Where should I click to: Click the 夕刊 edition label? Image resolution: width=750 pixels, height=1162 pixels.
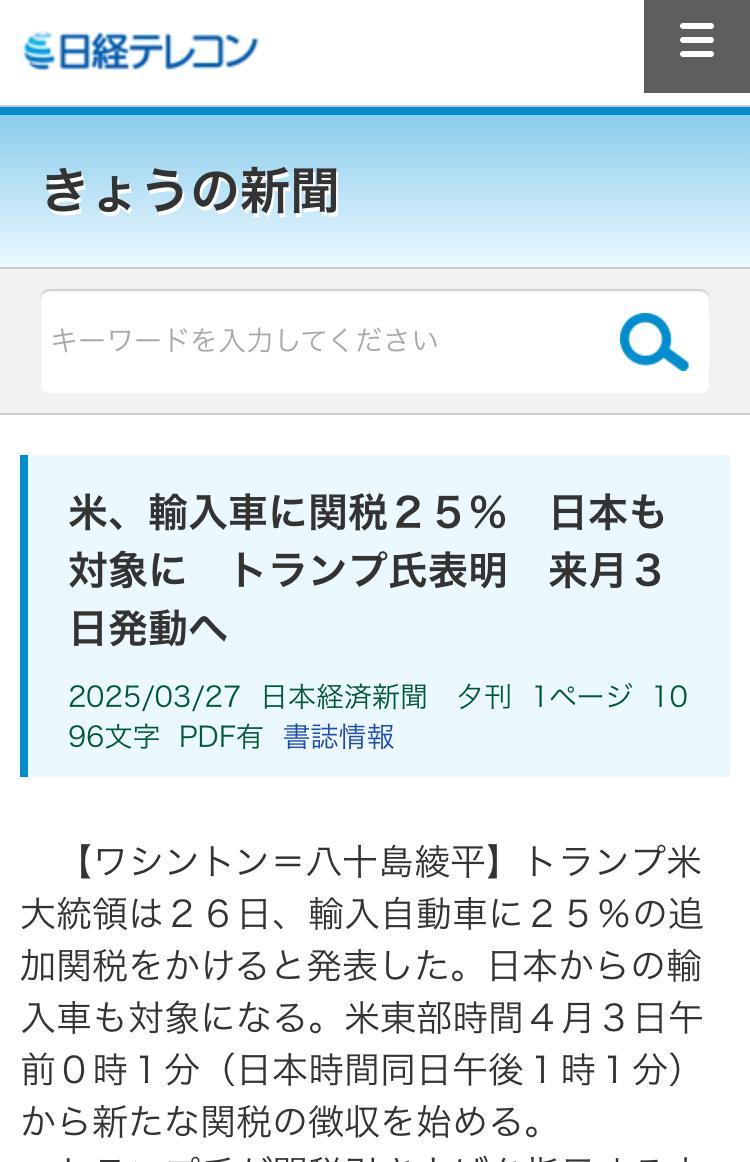point(486,696)
